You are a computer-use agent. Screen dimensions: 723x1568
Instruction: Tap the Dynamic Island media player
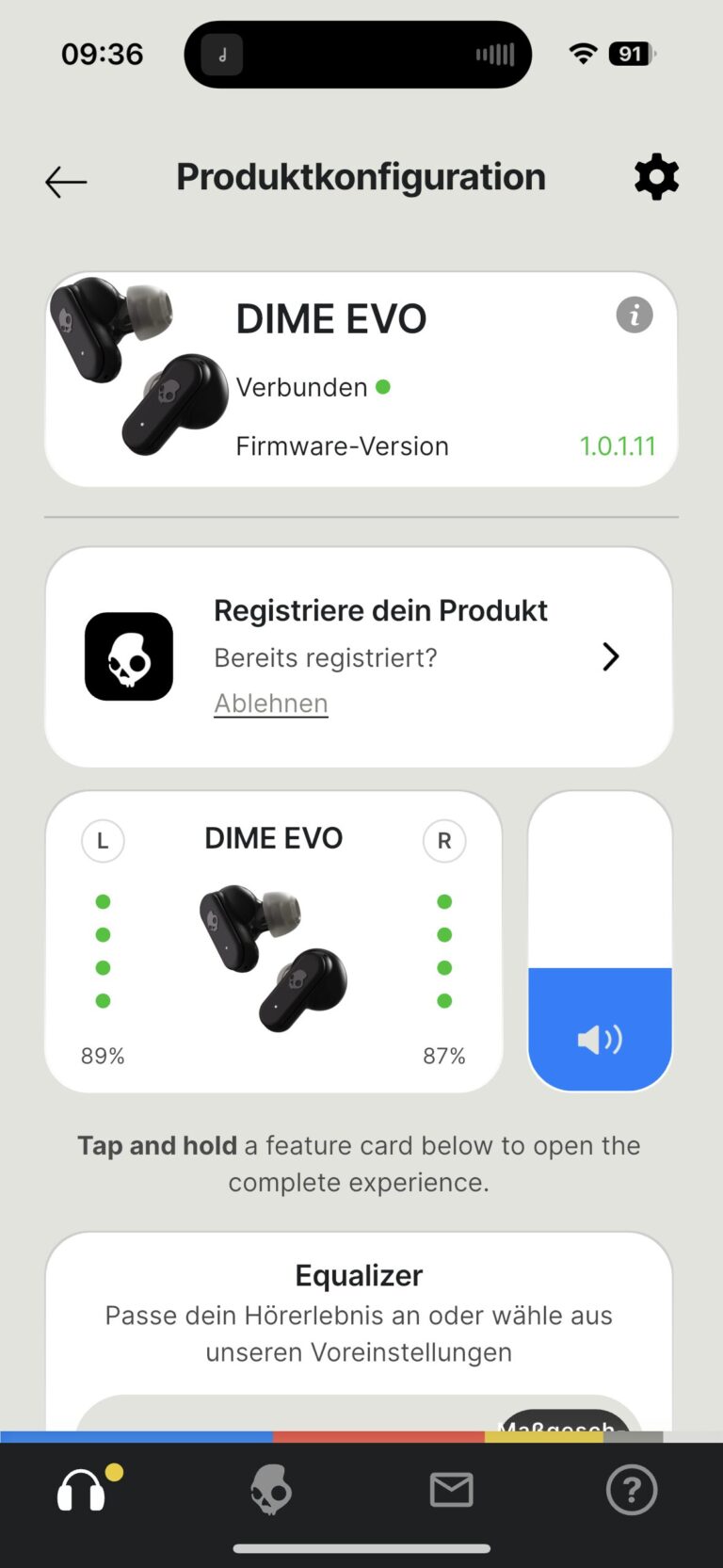[x=358, y=54]
